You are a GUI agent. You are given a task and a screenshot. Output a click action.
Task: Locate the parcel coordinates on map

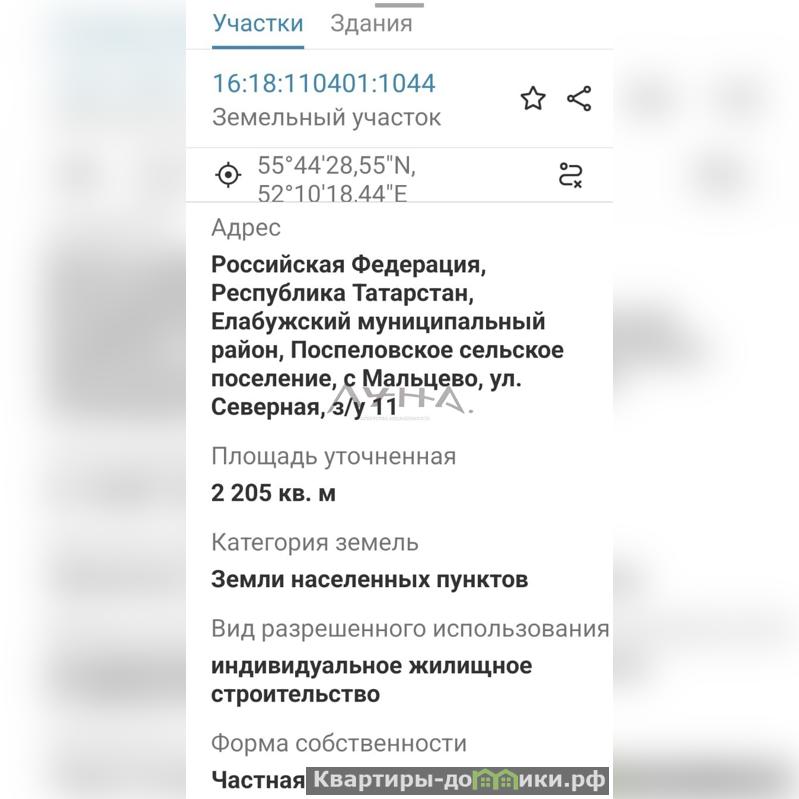[x=229, y=175]
